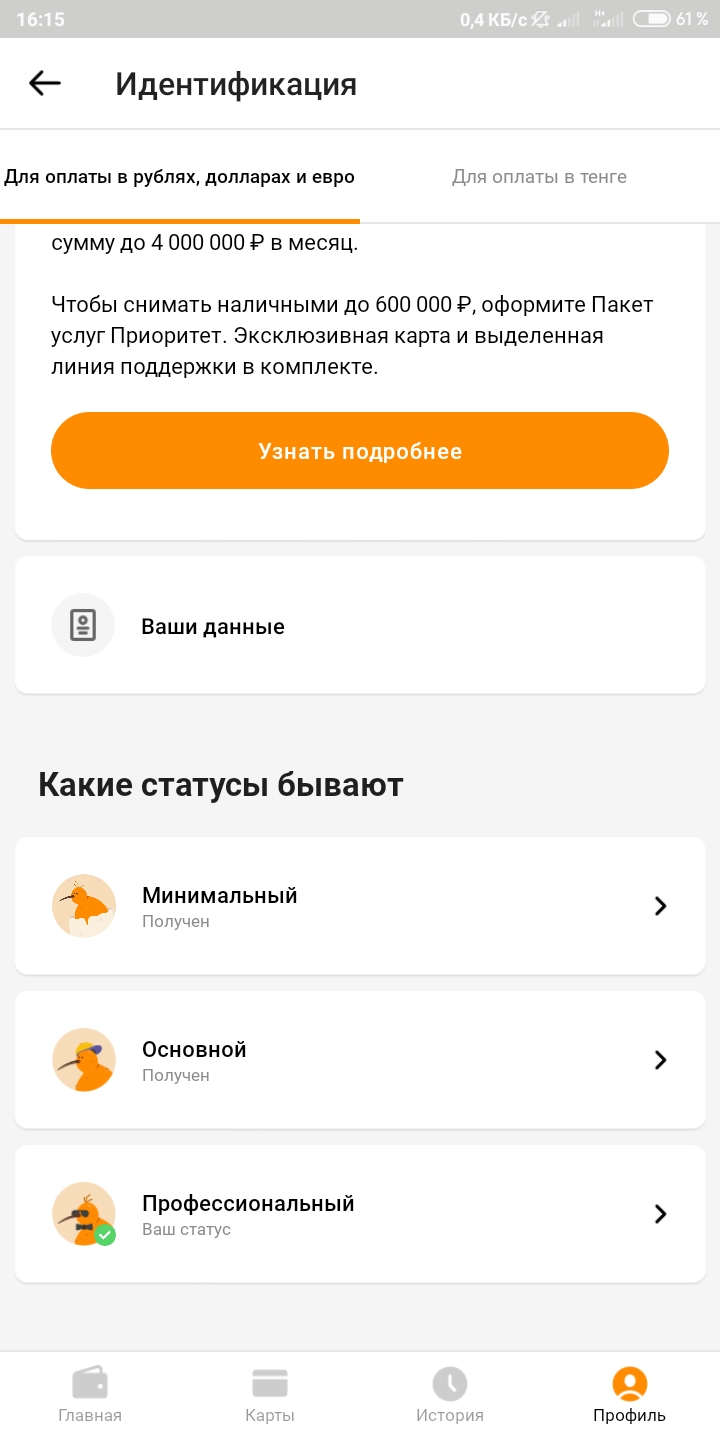Switch to Карты tab
720x1440 pixels.
(x=270, y=1396)
